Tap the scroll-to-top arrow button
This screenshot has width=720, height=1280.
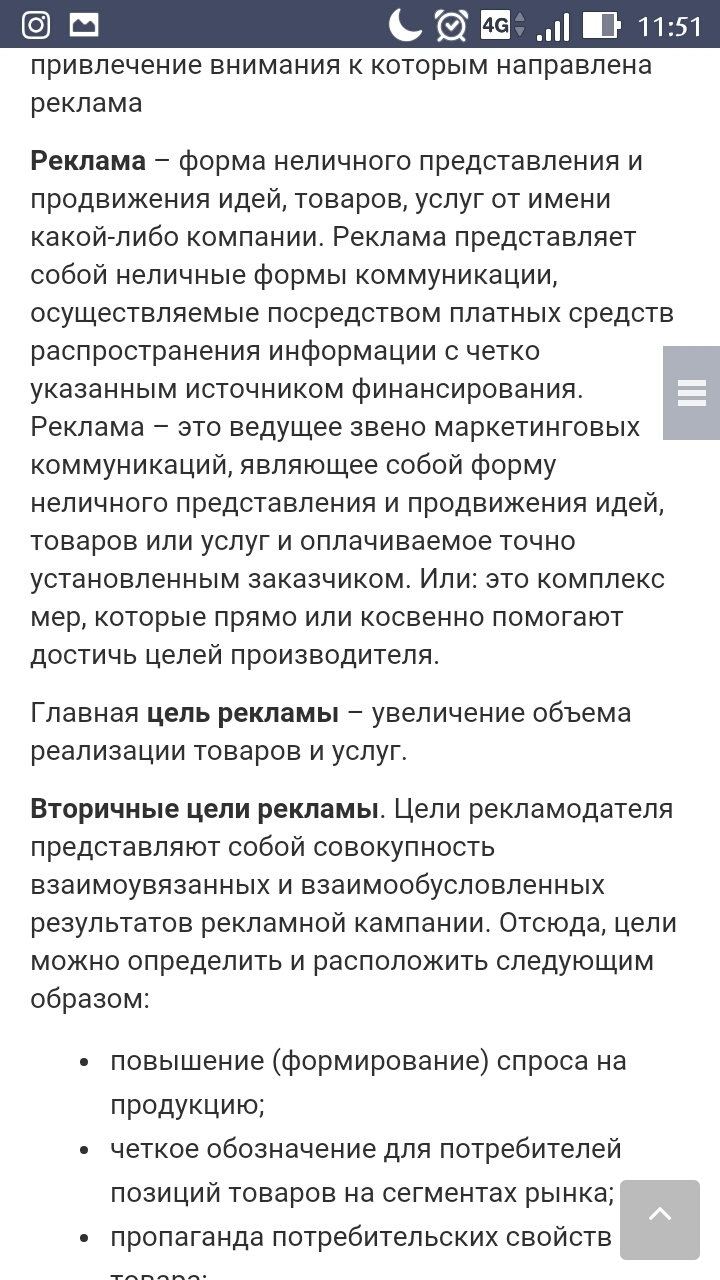pos(660,1219)
